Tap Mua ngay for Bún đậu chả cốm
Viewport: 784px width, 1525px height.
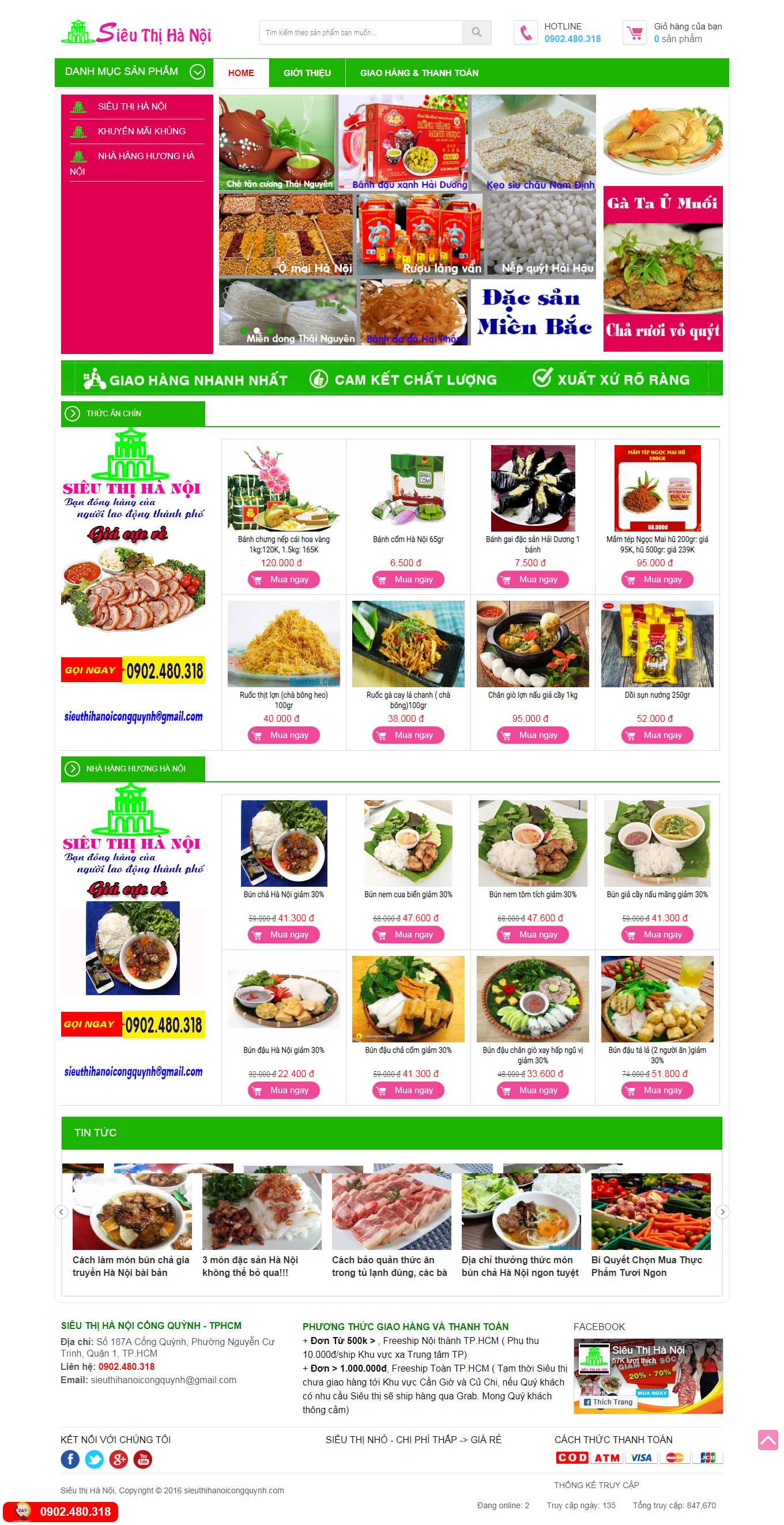tap(408, 1090)
